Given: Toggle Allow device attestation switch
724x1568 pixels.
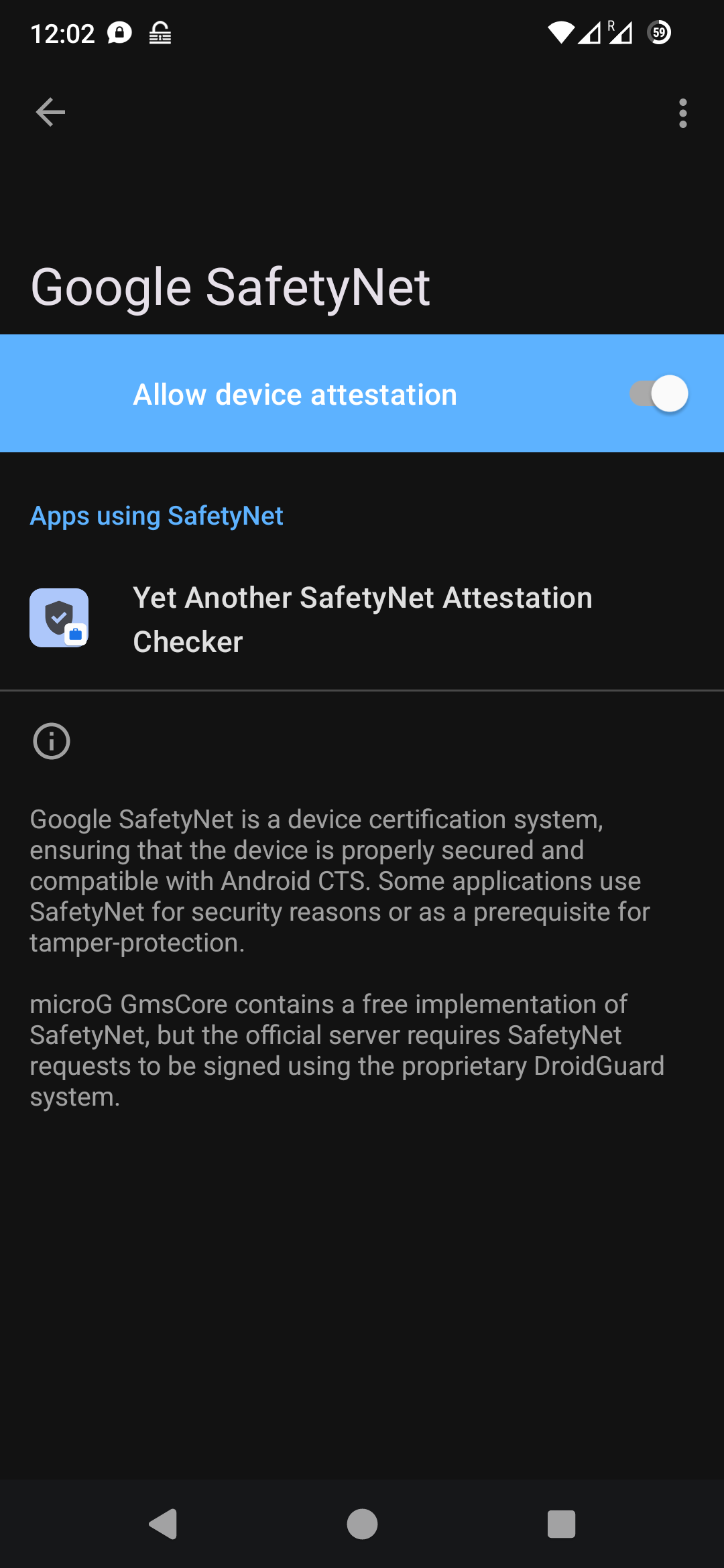Looking at the screenshot, I should [659, 394].
